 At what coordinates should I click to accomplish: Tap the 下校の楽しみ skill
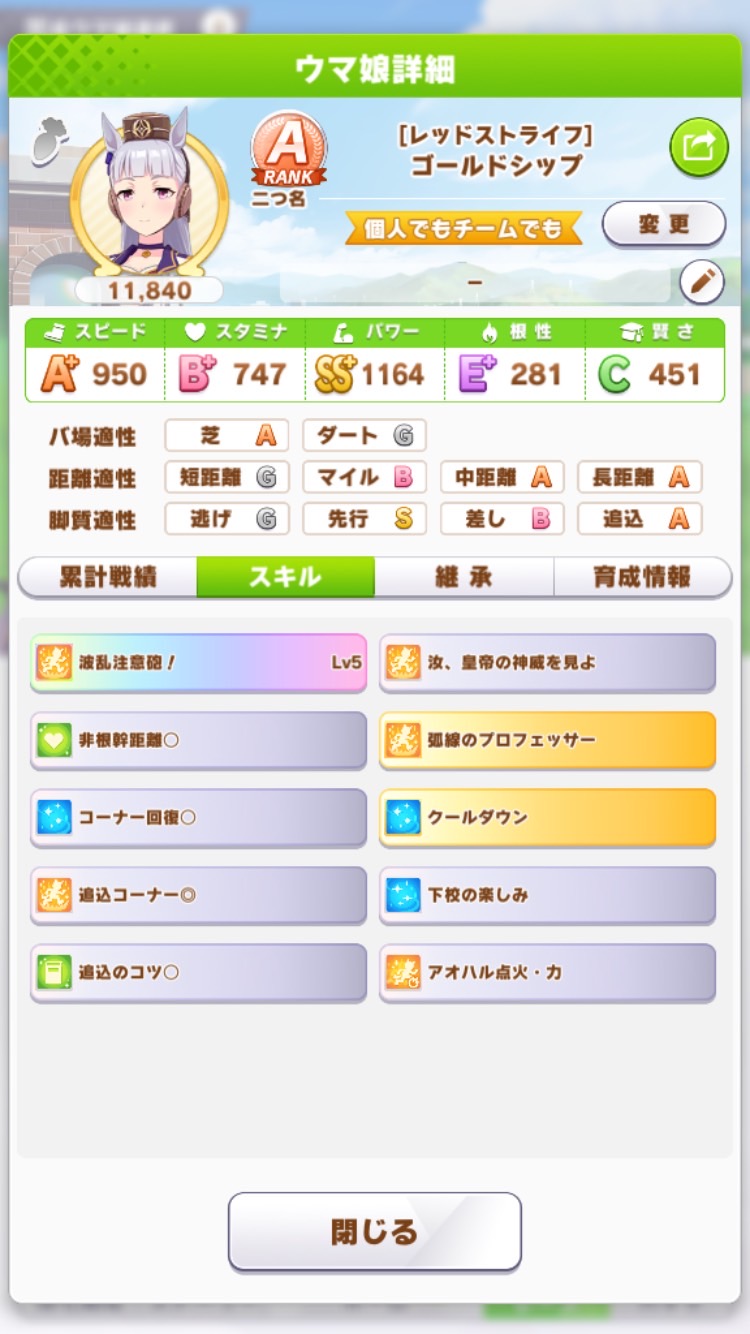(x=548, y=895)
